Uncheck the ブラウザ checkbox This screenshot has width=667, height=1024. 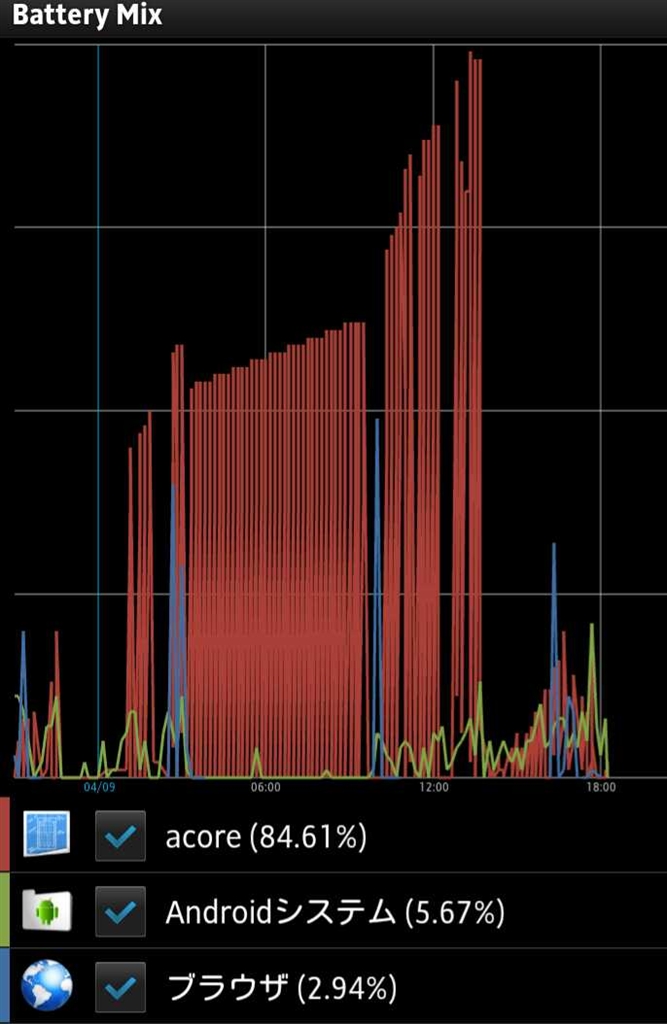point(120,987)
